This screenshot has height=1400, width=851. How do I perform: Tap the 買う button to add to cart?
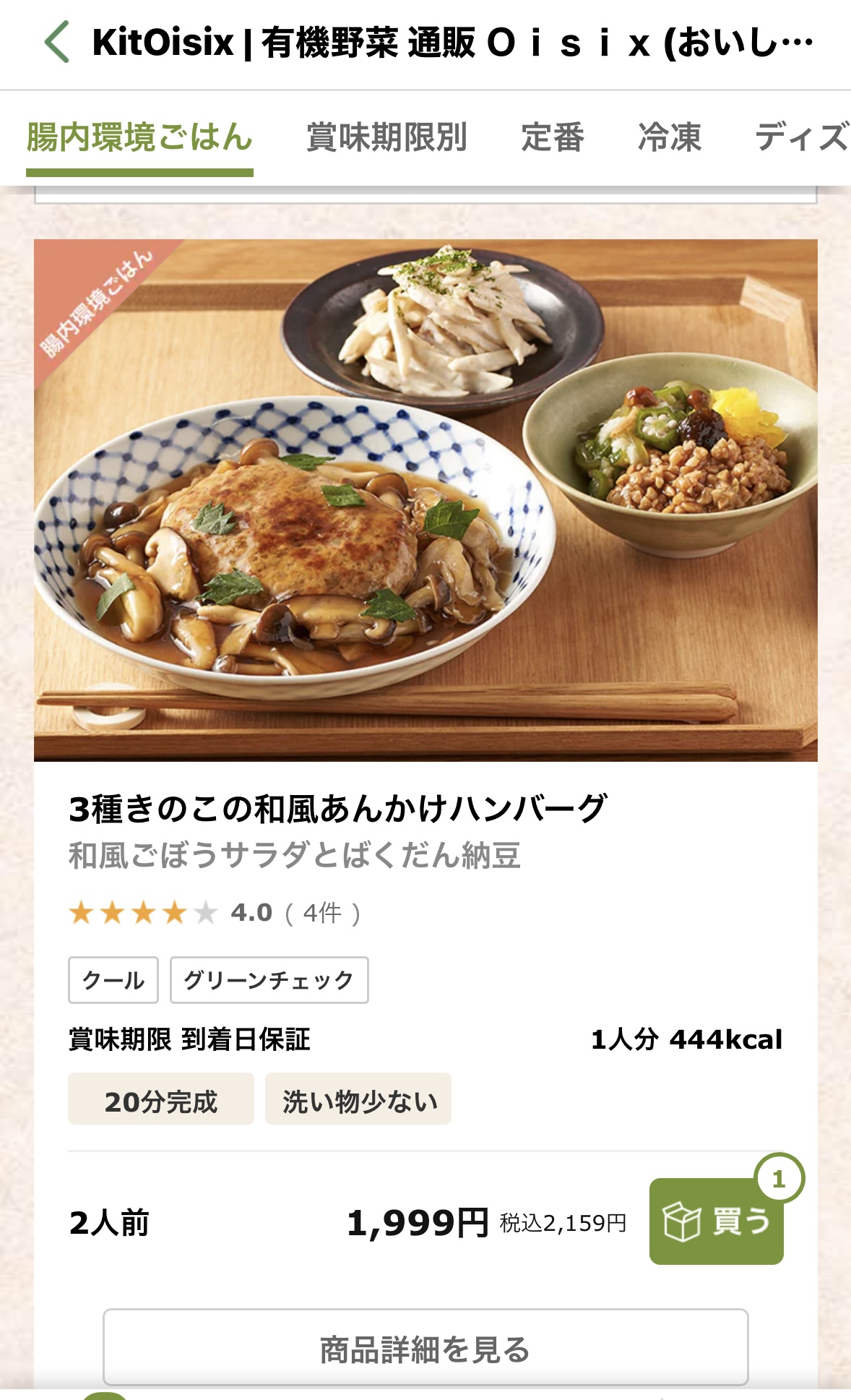coord(716,1221)
